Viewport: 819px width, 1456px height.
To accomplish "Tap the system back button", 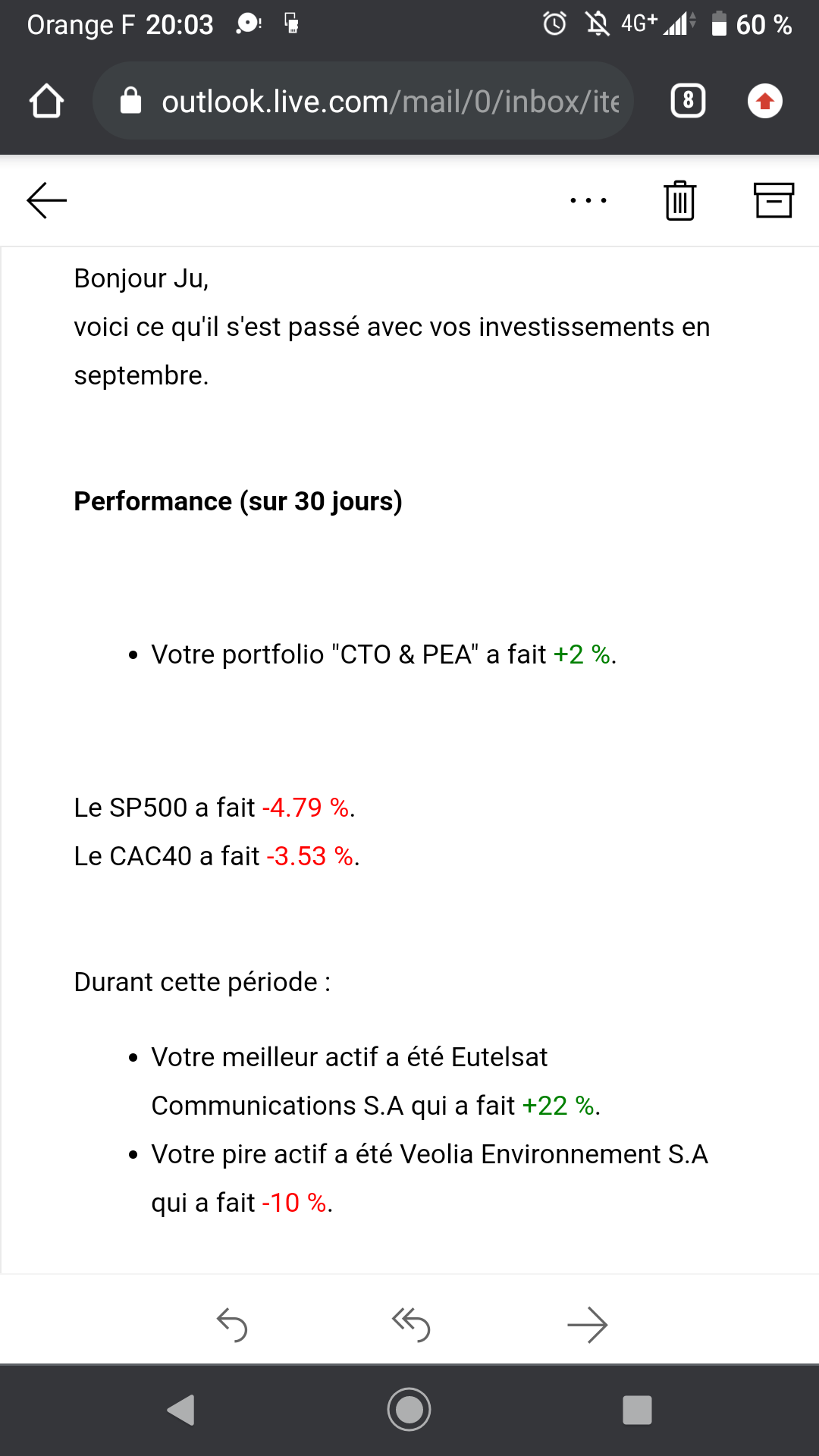I will (181, 1410).
